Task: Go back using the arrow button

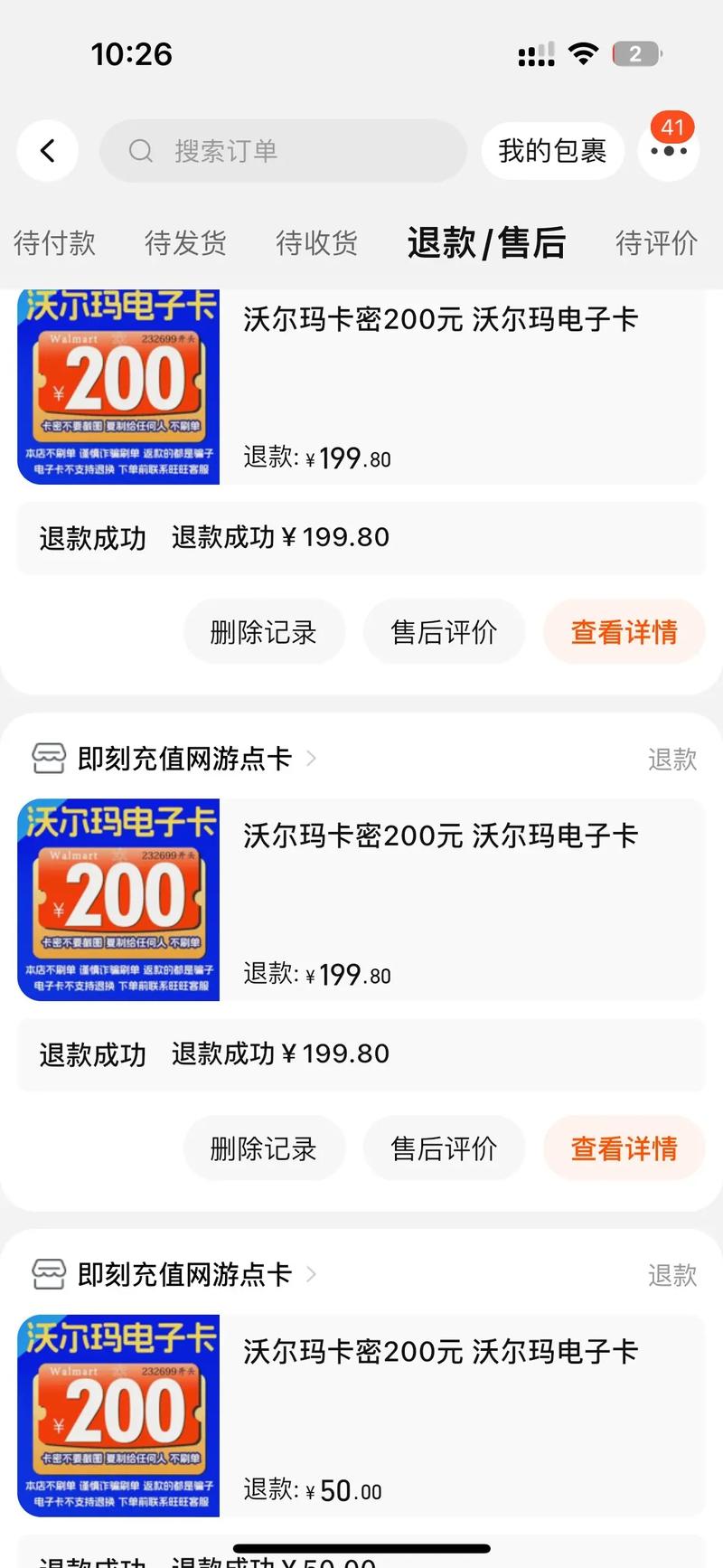Action: pos(48,151)
